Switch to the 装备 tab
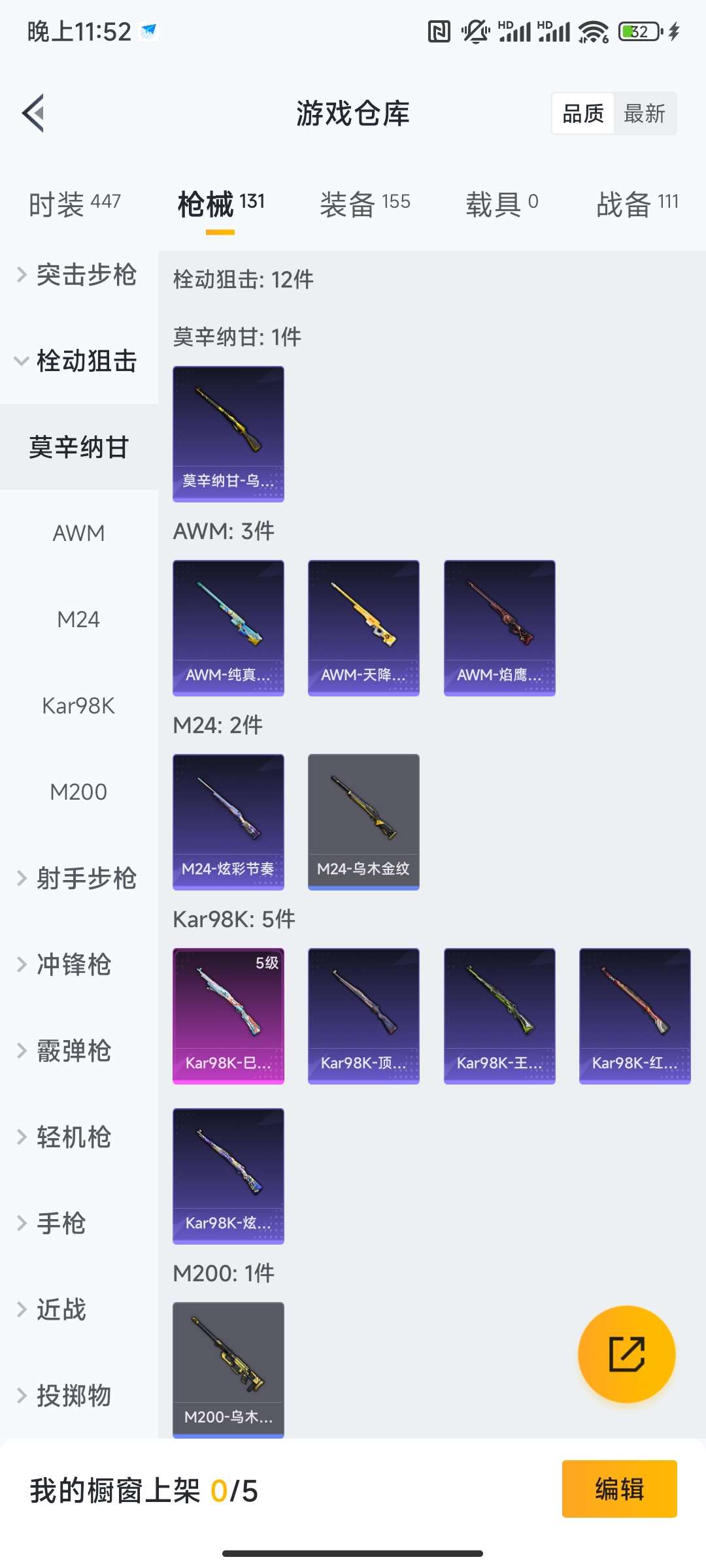 [x=365, y=204]
